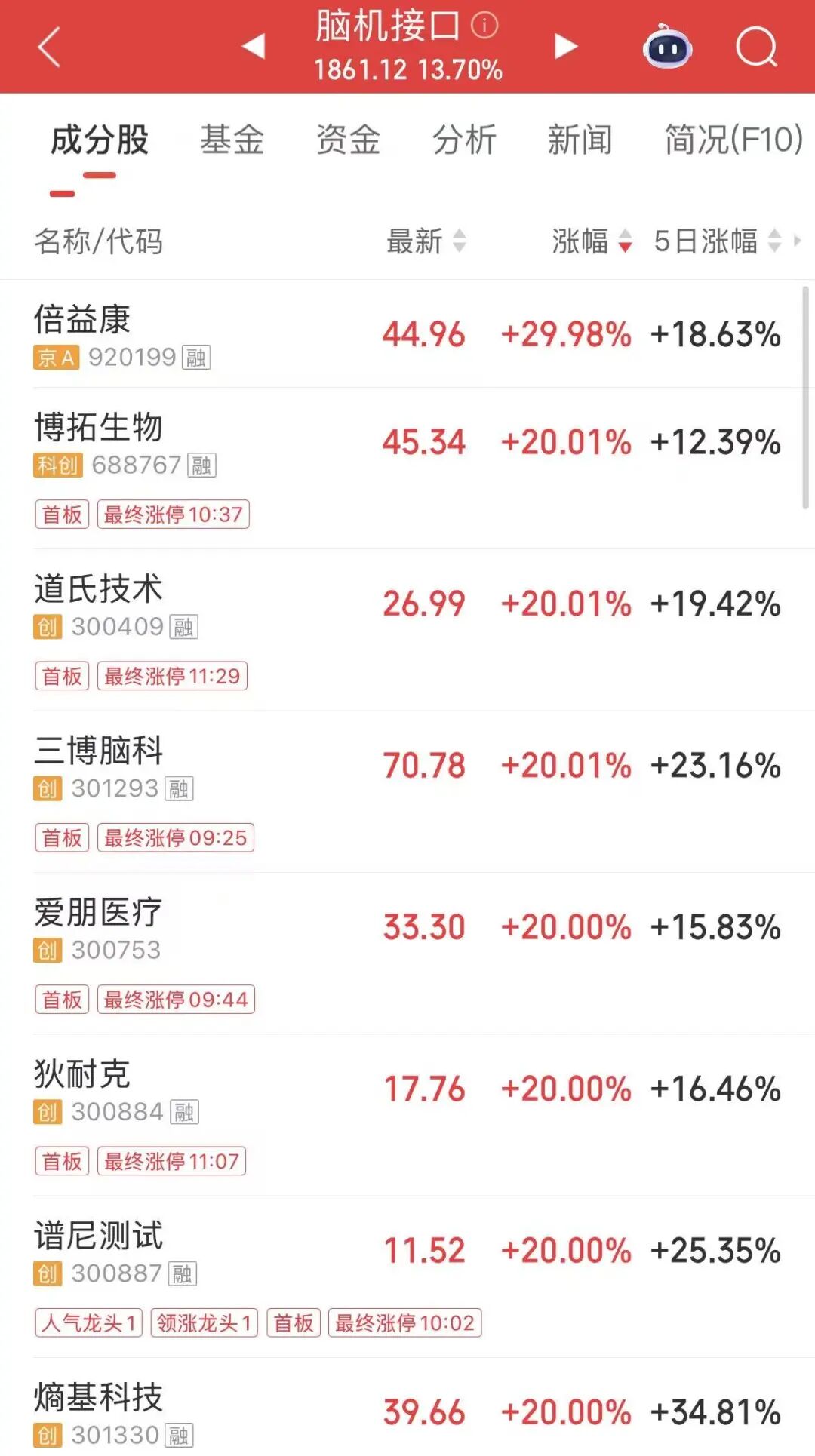Sort stocks by 涨幅 column
Image resolution: width=815 pixels, height=1456 pixels.
(x=592, y=241)
